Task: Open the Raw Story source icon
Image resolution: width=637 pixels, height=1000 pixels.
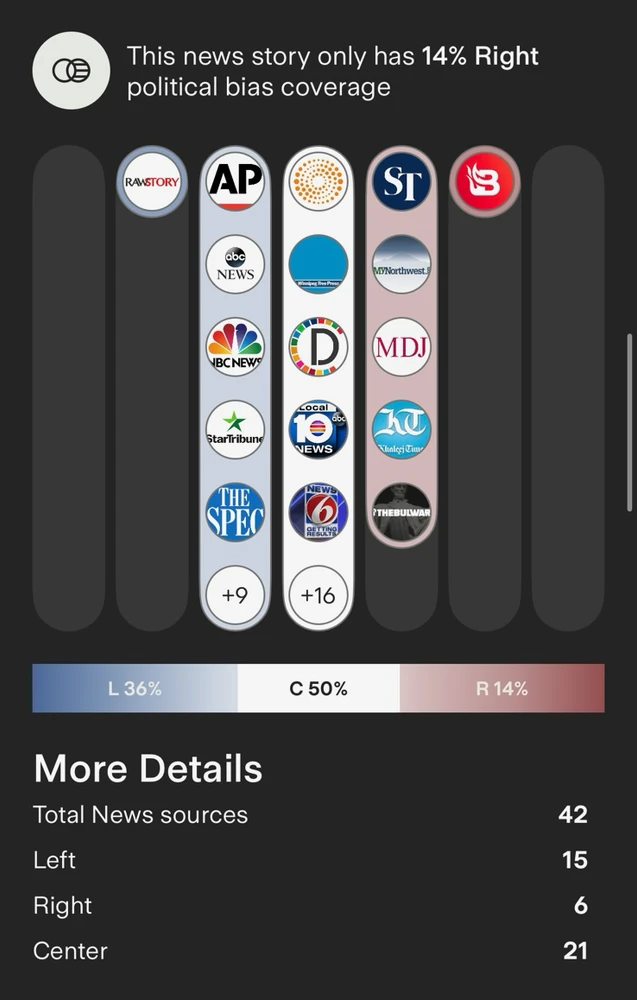Action: [x=151, y=182]
